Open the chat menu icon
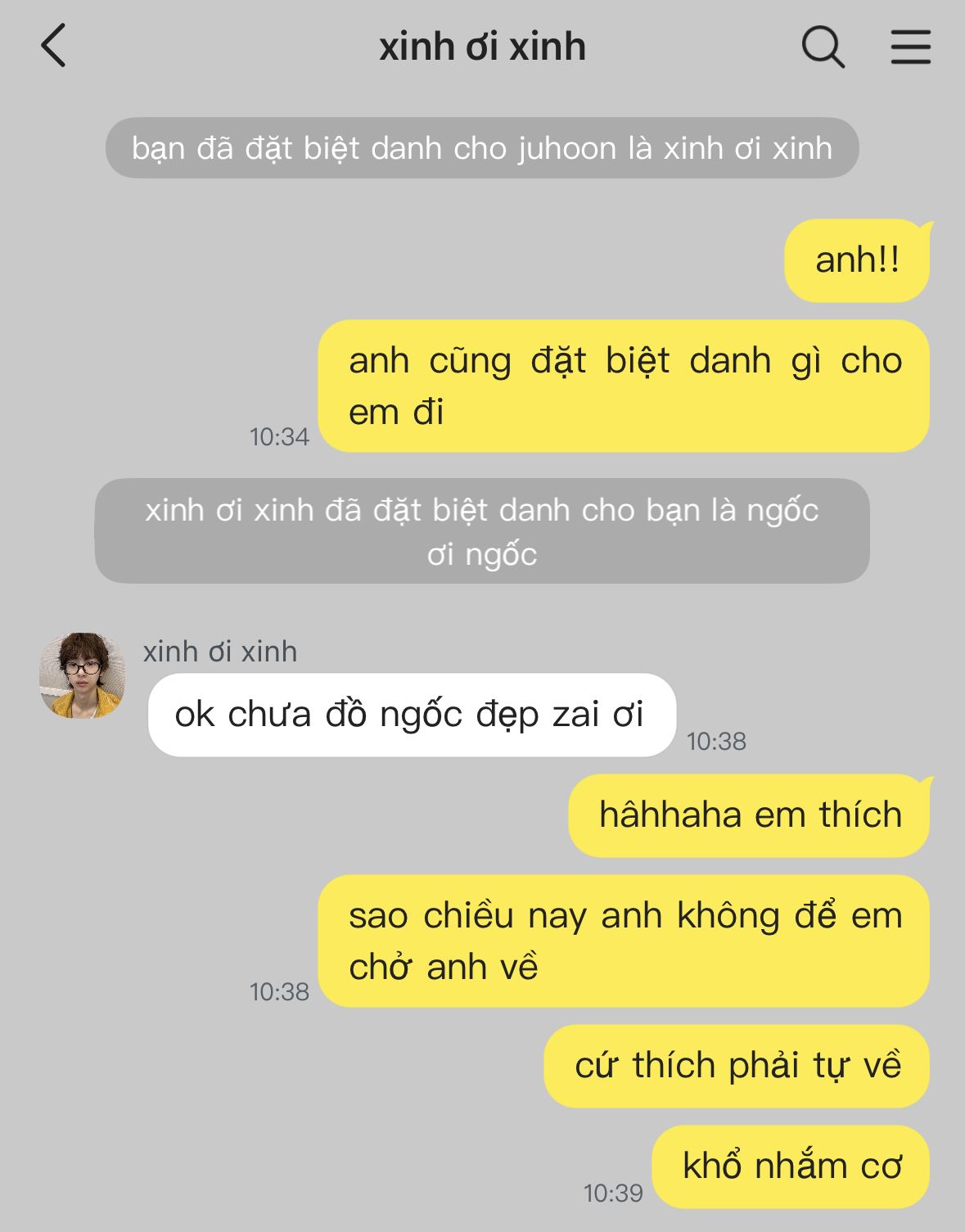This screenshot has height=1232, width=965. click(x=911, y=47)
